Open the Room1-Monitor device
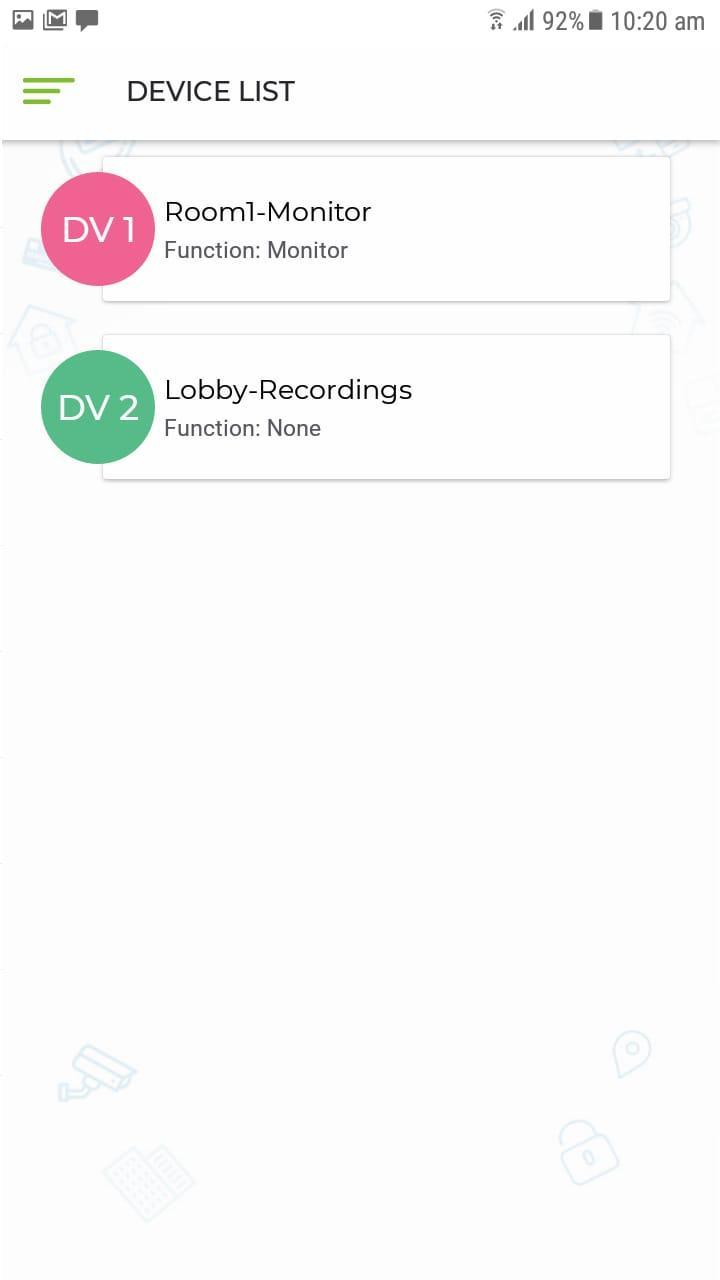Screen dimensions: 720x1280 pyautogui.click(x=385, y=229)
